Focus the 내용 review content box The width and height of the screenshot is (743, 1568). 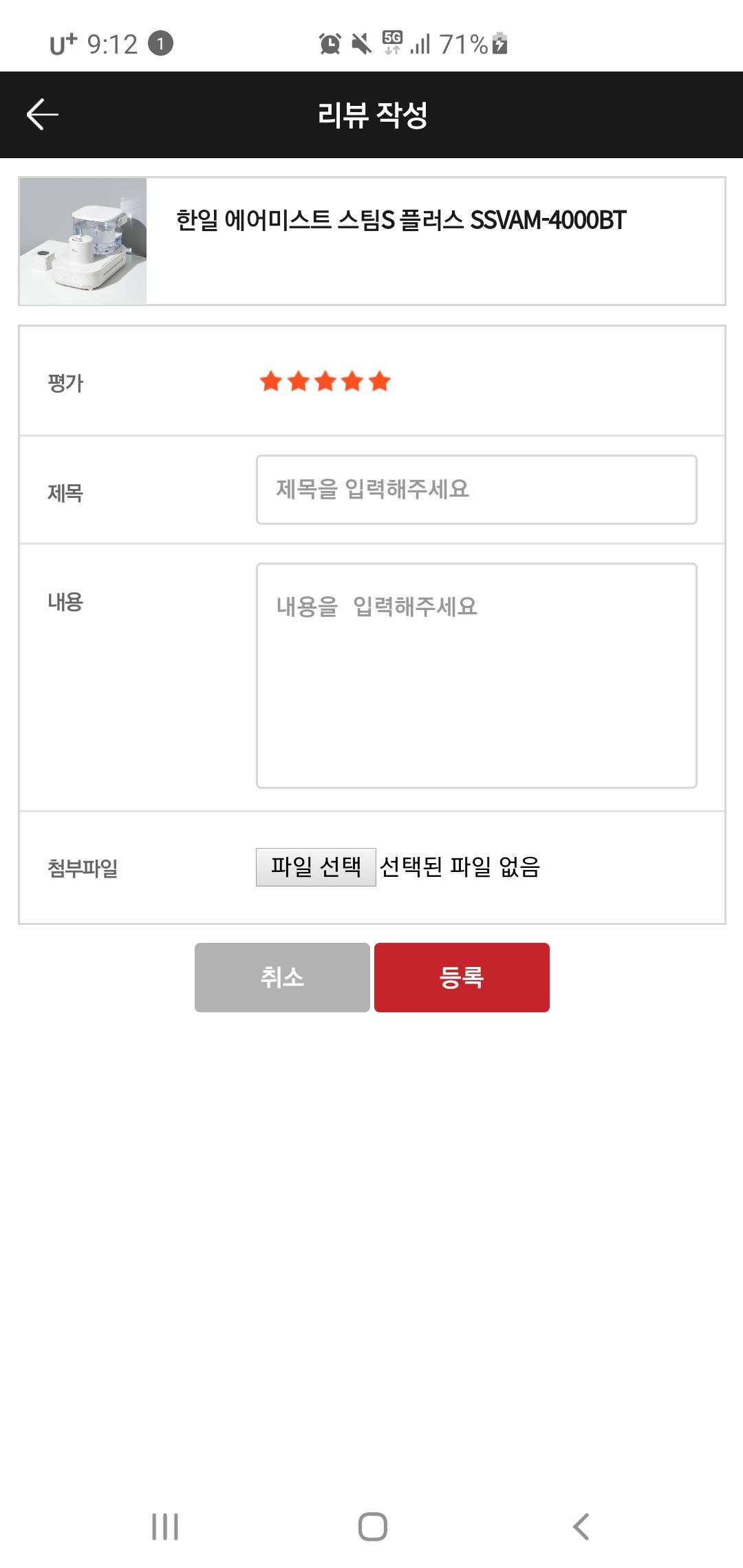pyautogui.click(x=476, y=675)
